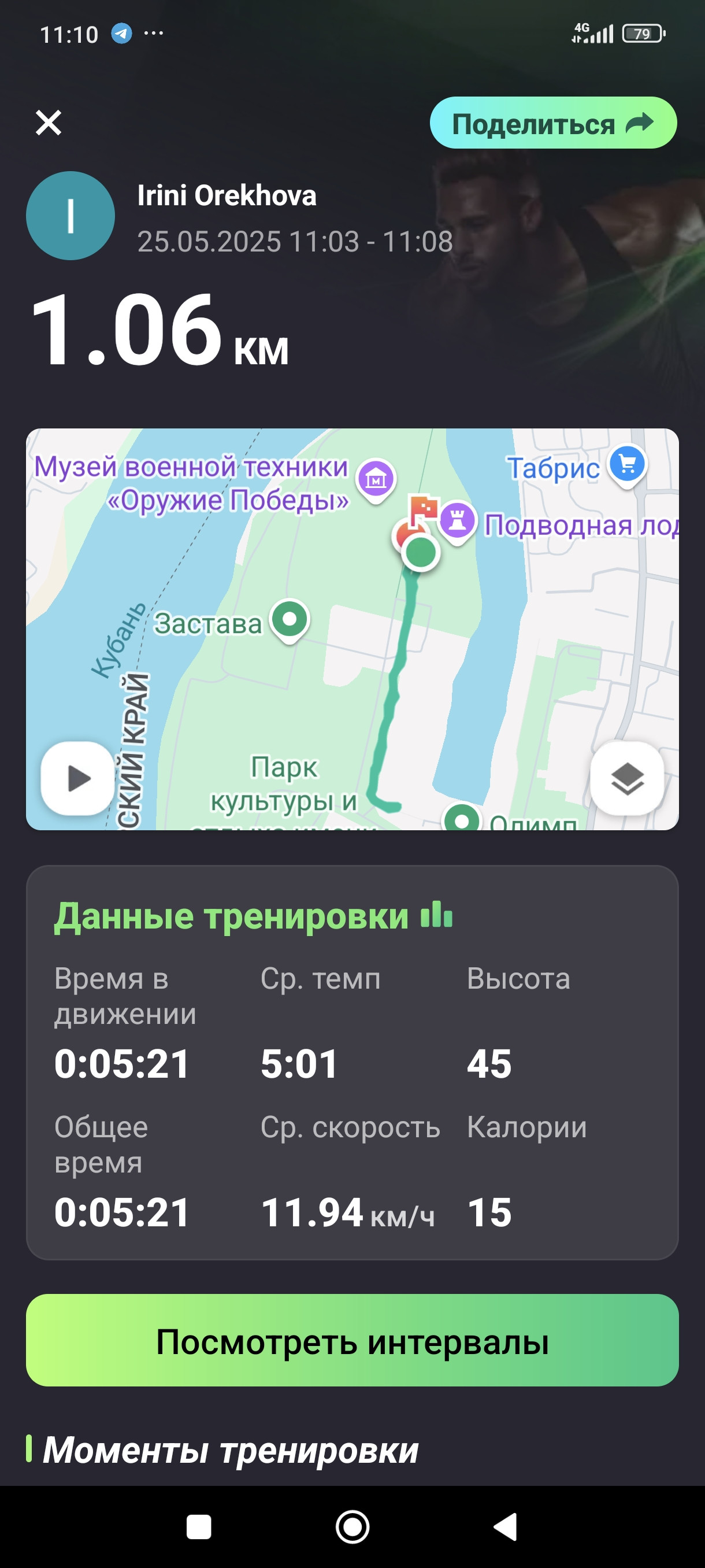This screenshot has height=1568, width=705.
Task: Close the workout summary screen
Action: 49,123
